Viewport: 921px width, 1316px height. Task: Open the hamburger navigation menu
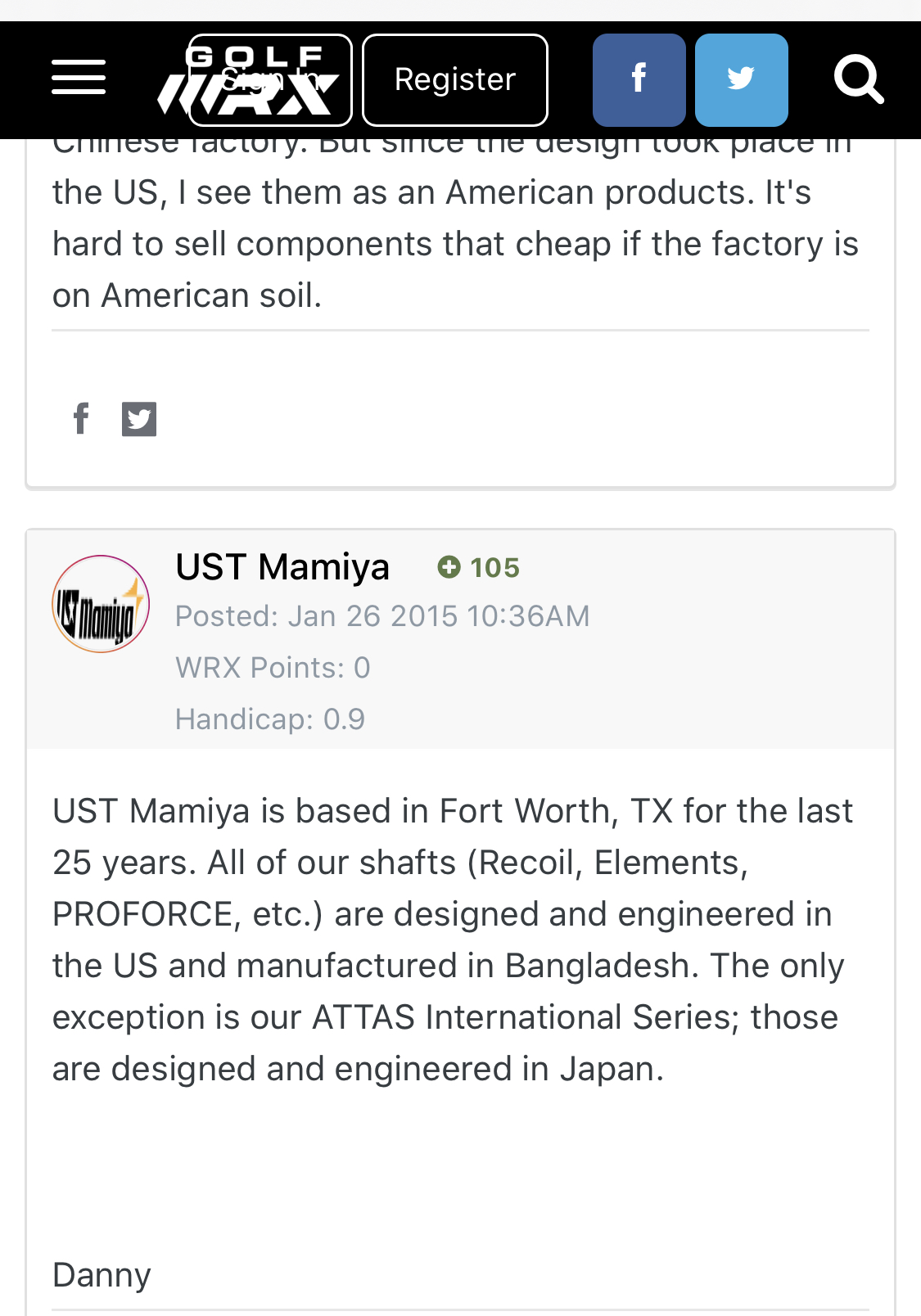click(79, 79)
